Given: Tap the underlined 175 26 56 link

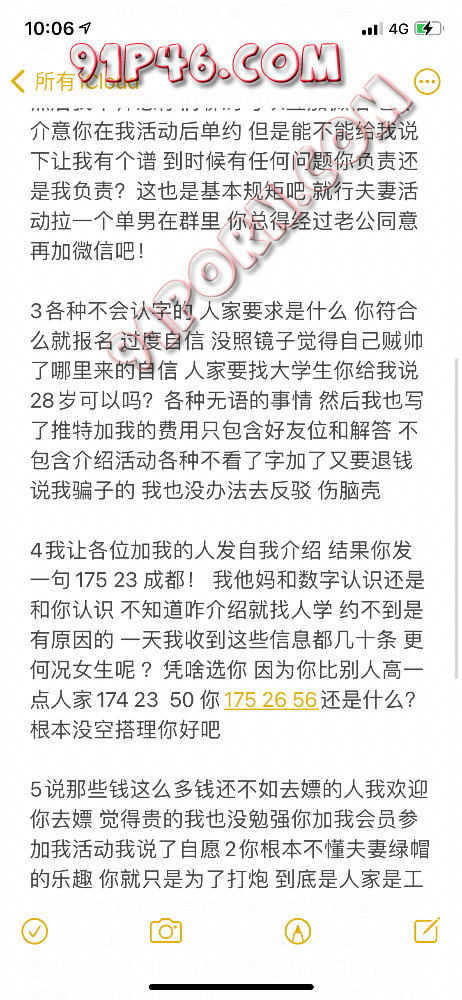Looking at the screenshot, I should [x=271, y=700].
